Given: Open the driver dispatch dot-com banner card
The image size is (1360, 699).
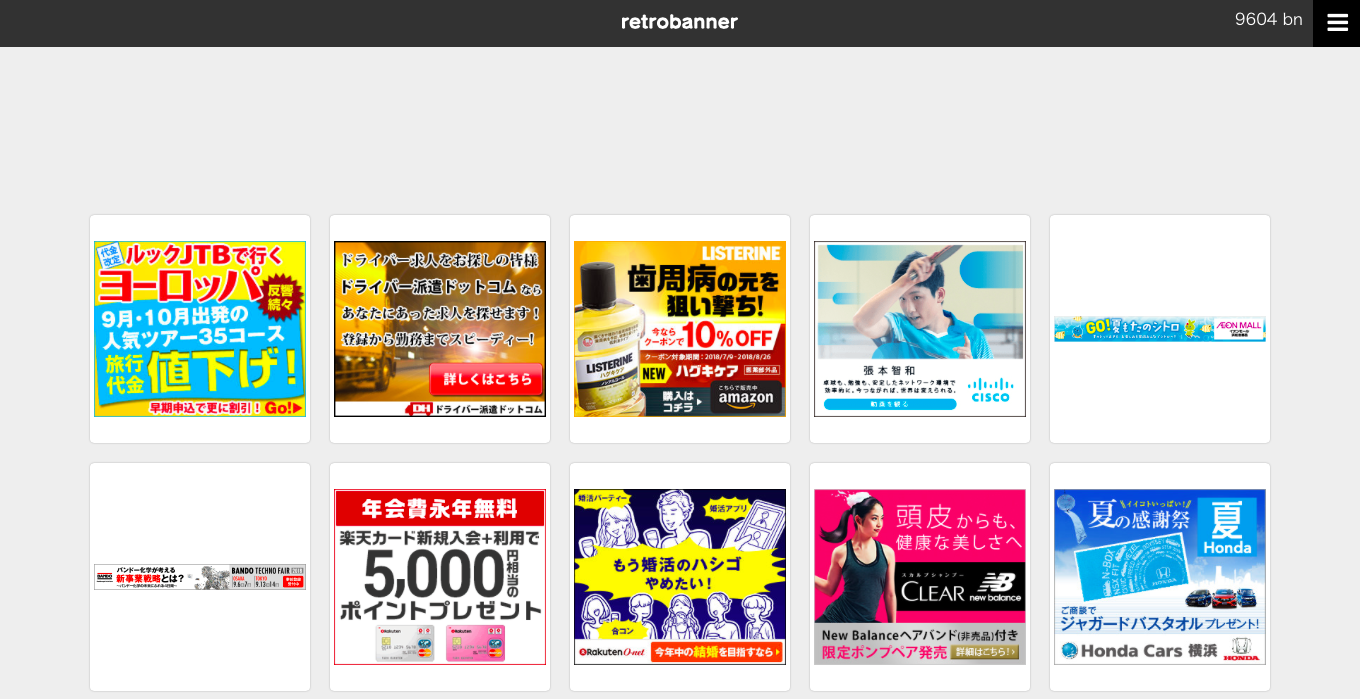Looking at the screenshot, I should (440, 329).
